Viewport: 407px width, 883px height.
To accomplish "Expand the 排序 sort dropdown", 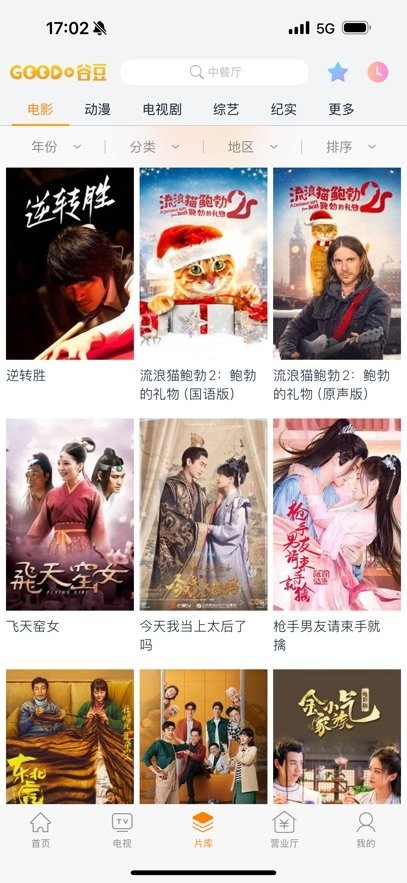I will click(x=351, y=147).
